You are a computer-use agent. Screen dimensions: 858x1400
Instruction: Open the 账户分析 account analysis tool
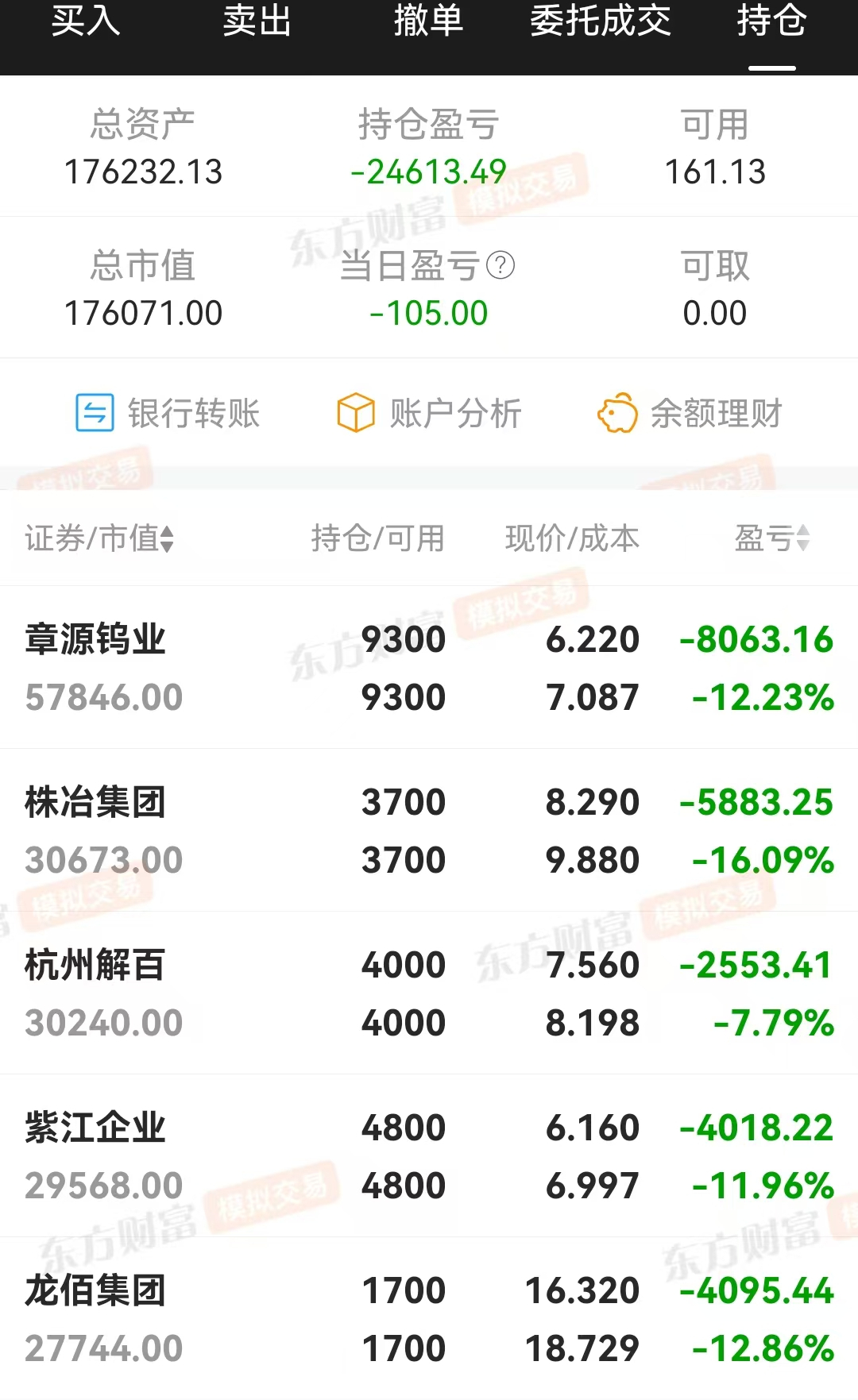click(430, 413)
